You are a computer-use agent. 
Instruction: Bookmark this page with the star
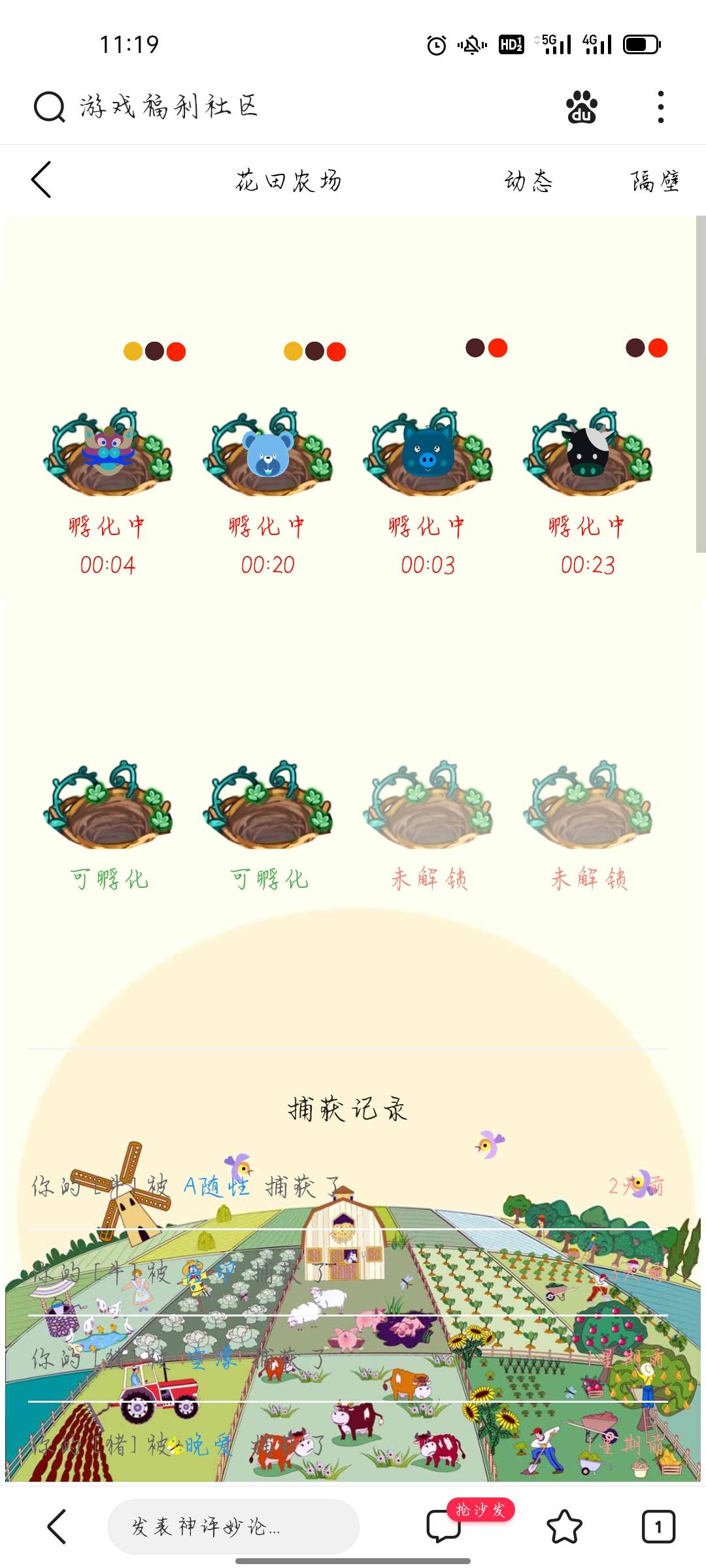click(x=564, y=1527)
